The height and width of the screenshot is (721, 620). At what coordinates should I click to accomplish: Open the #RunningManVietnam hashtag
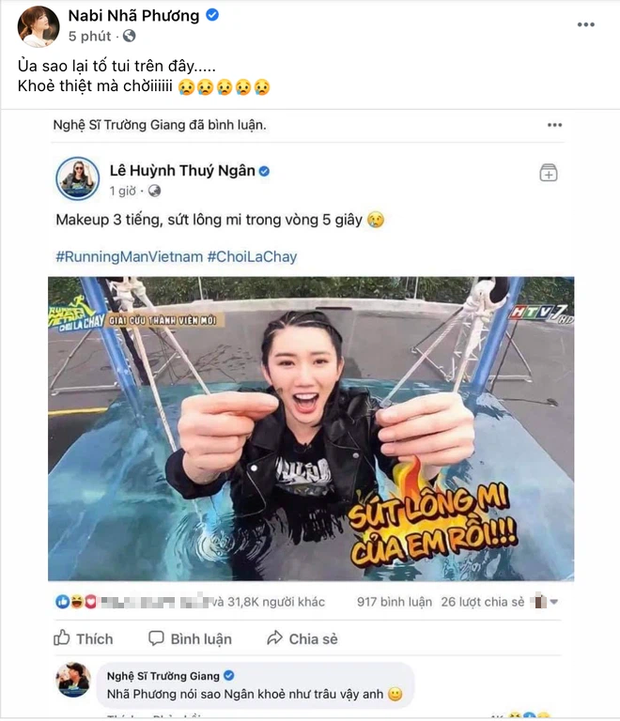pos(130,256)
